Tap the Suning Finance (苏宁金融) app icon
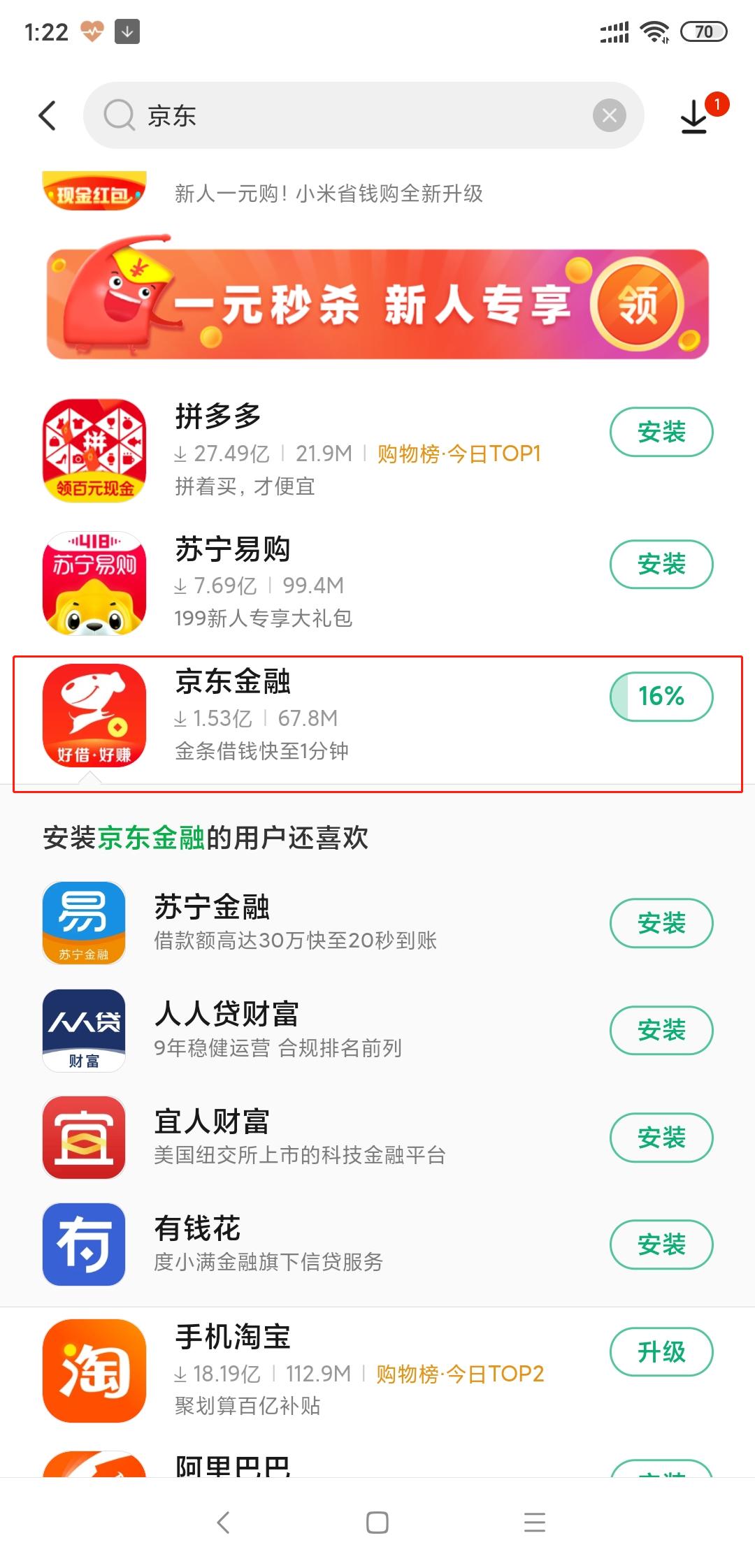This screenshot has width=755, height=1568. coord(83,922)
